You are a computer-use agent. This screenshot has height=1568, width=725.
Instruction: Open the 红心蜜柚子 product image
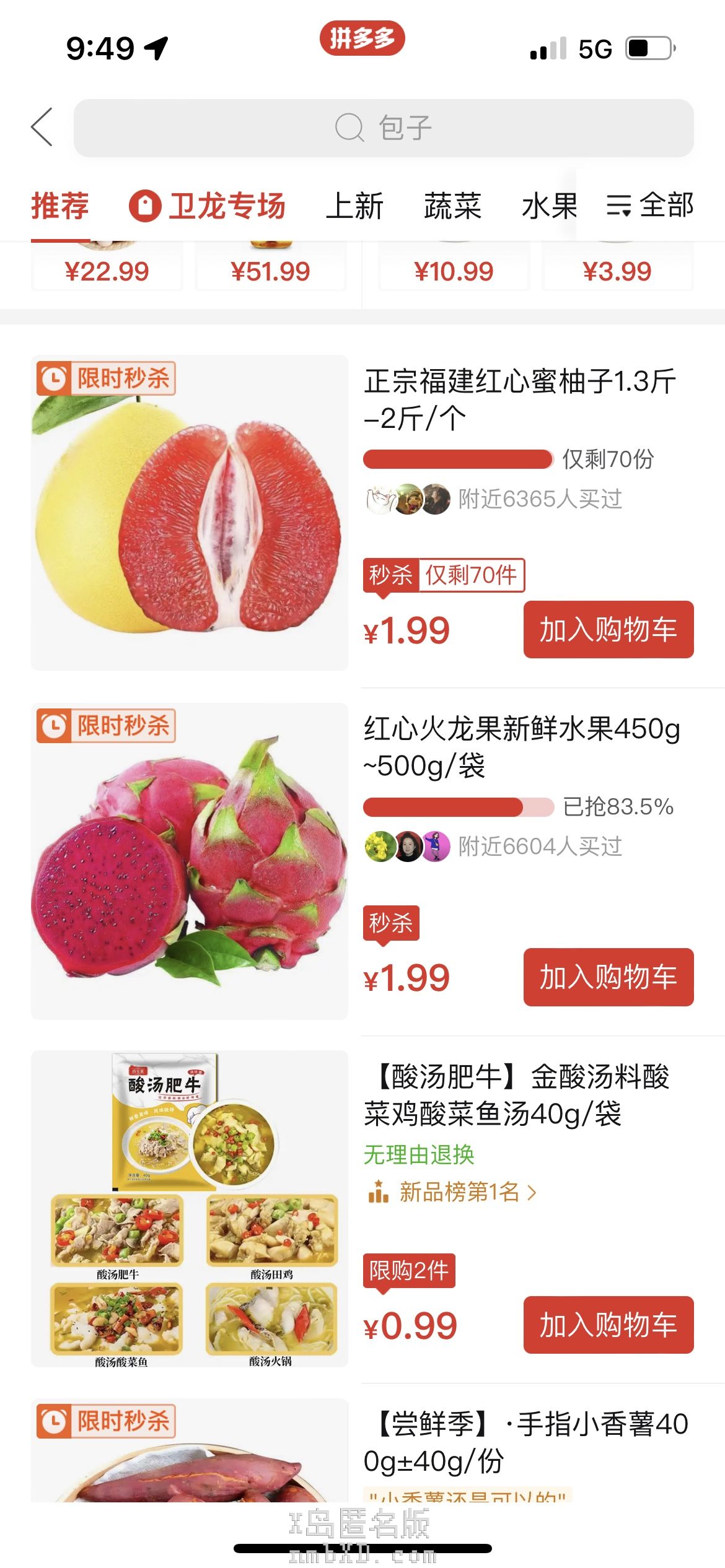click(x=190, y=513)
